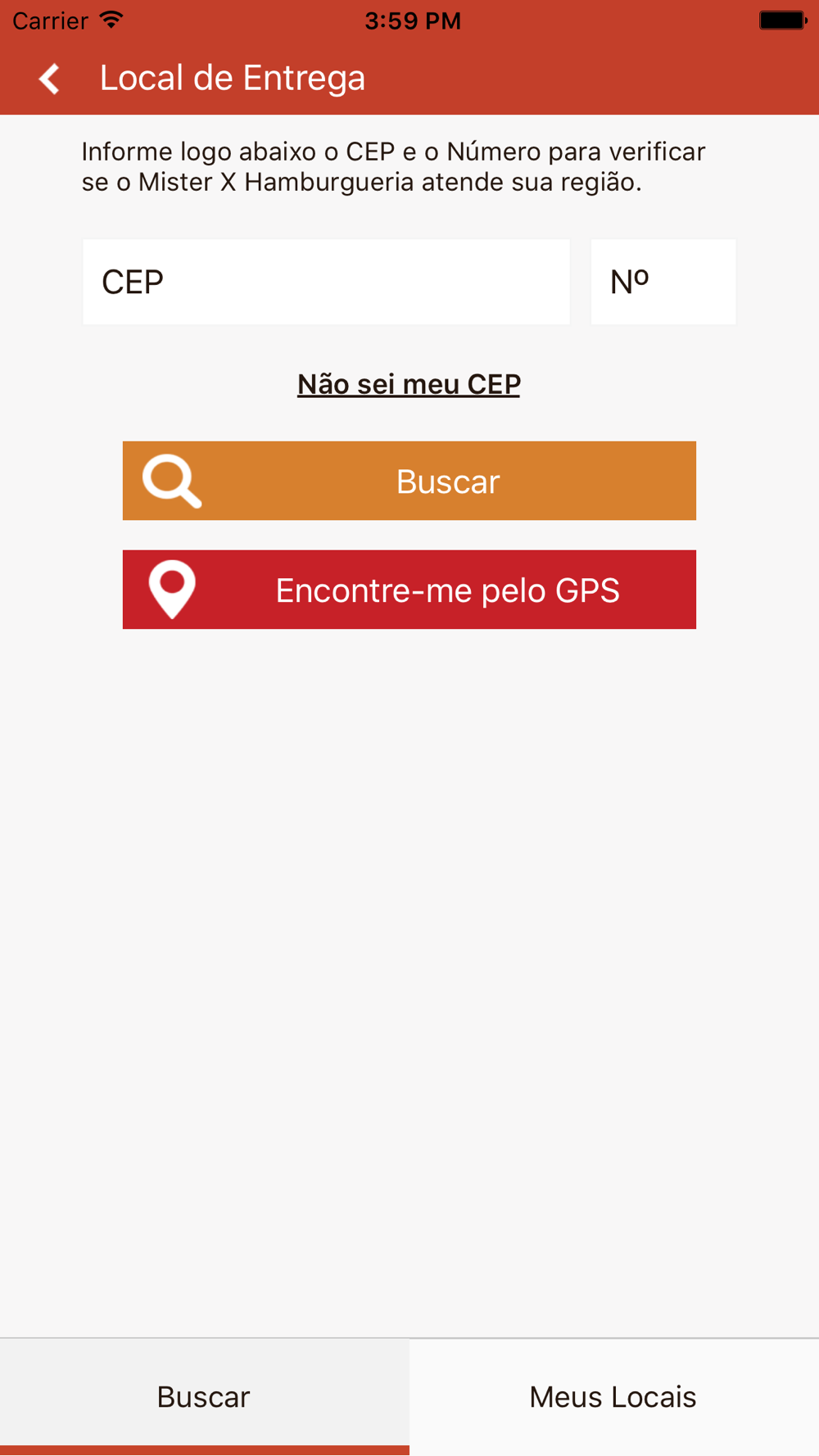Viewport: 819px width, 1456px height.
Task: Go back using the header arrow
Action: [50, 79]
